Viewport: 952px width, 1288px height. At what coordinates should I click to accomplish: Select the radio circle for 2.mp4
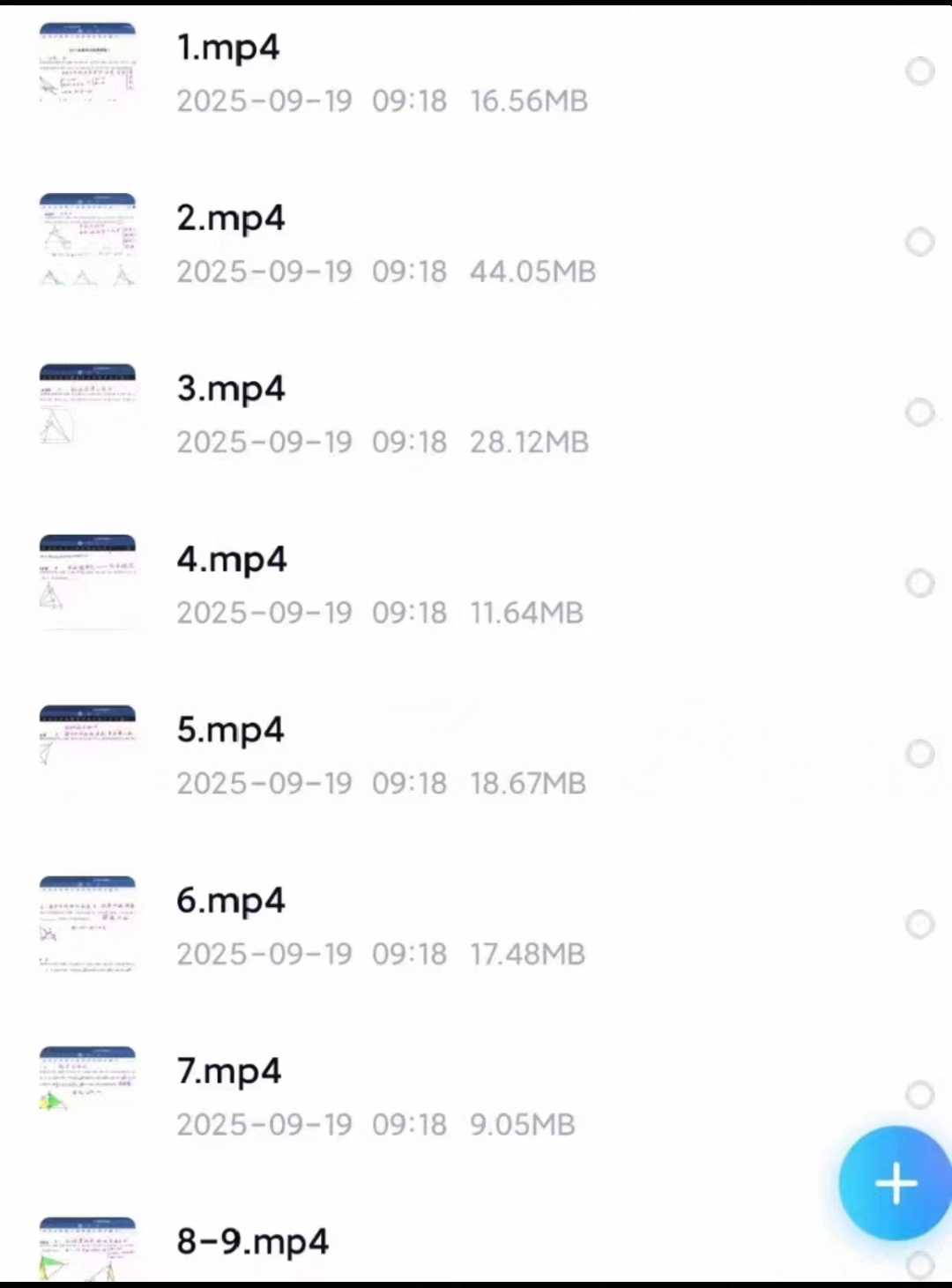coord(919,242)
